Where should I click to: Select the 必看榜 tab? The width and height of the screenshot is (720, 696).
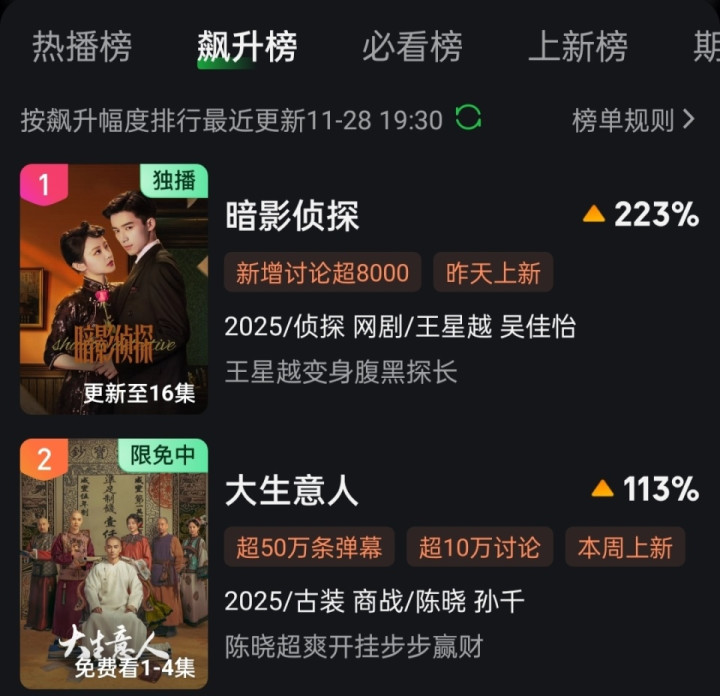coord(412,46)
